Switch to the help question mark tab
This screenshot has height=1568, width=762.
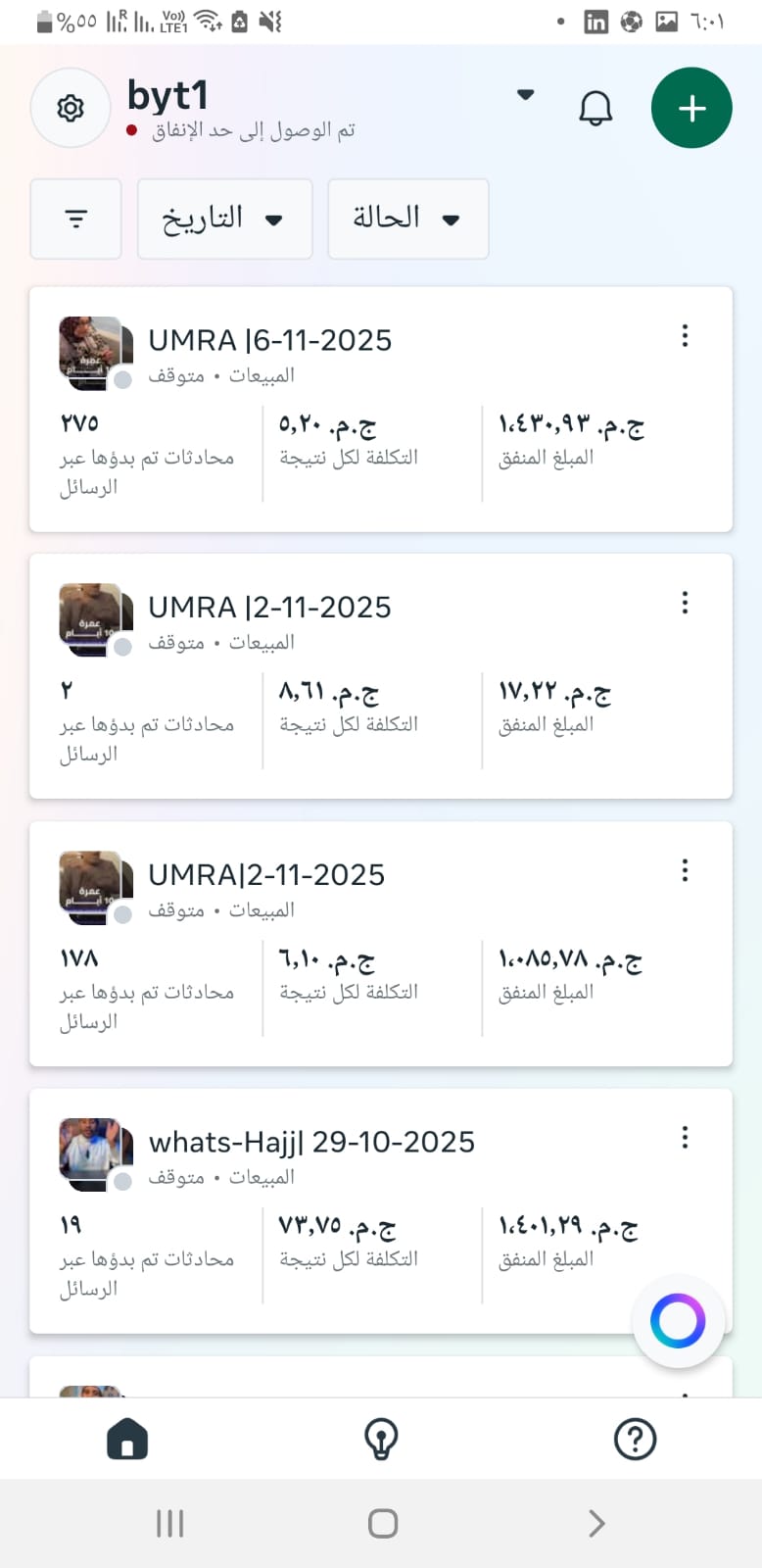[635, 1440]
